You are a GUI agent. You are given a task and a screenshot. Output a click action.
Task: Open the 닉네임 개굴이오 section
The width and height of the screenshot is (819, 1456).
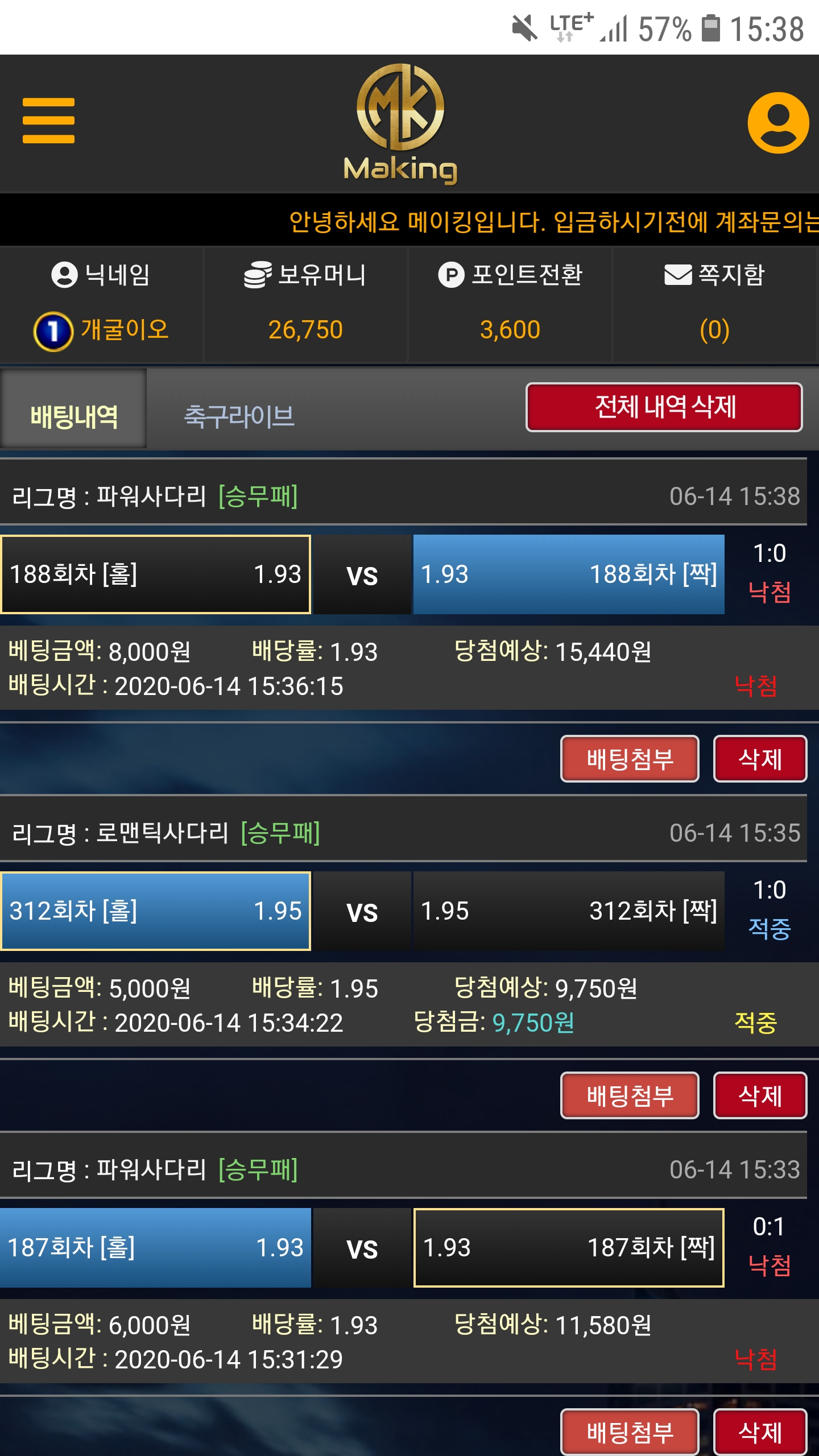[101, 304]
